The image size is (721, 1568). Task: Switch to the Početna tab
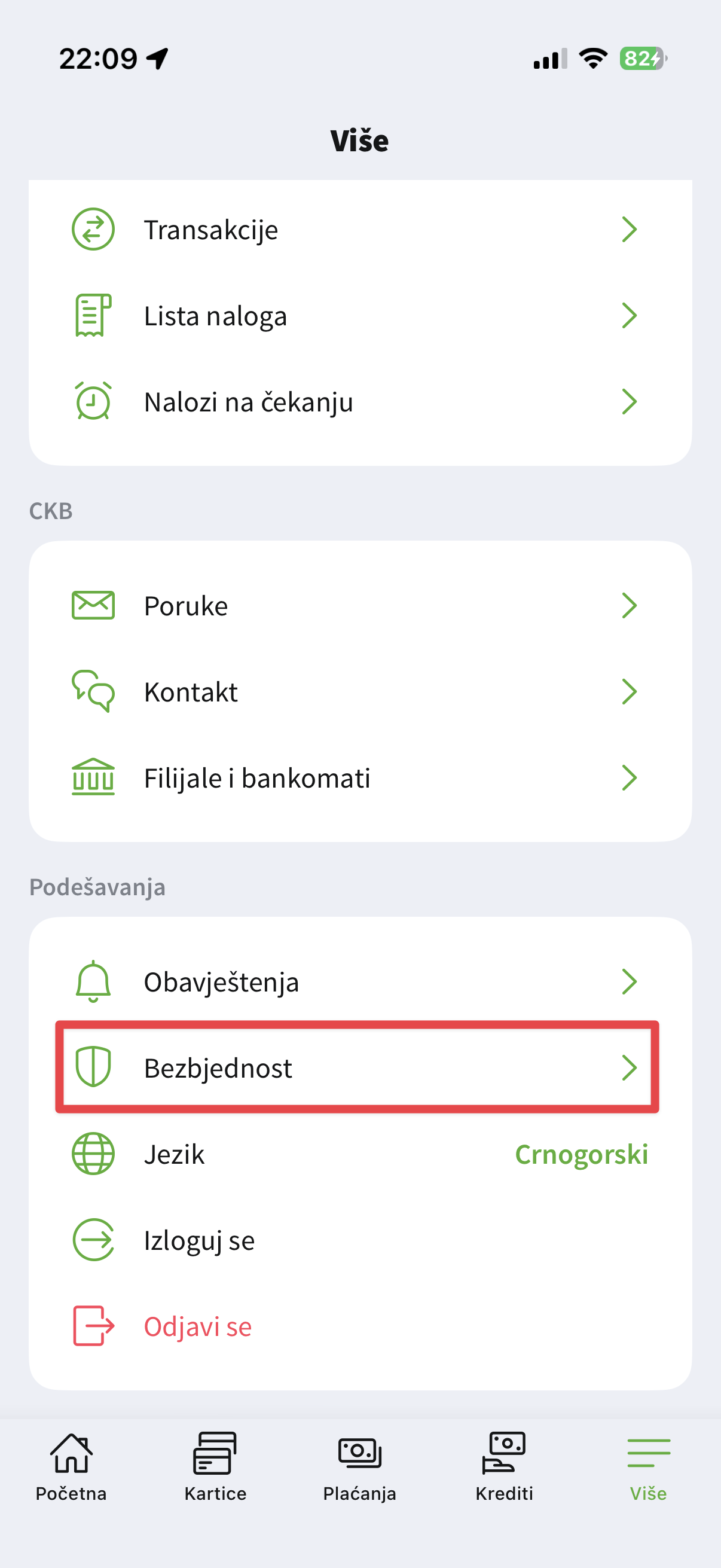pos(71,1468)
